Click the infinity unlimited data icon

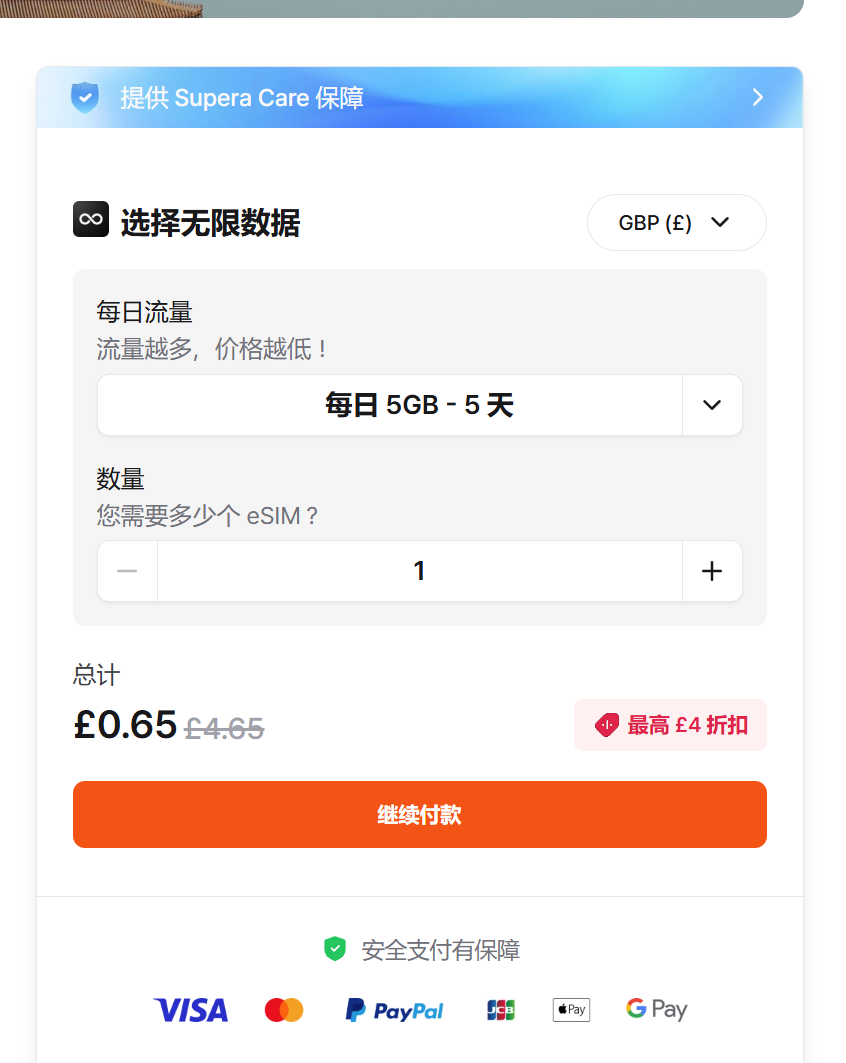coord(91,218)
